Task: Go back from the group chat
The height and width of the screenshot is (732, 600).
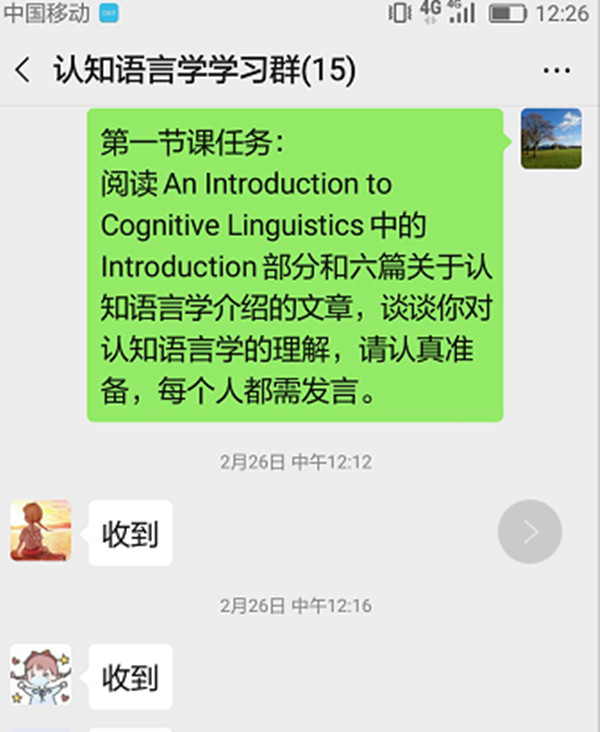Action: (23, 70)
